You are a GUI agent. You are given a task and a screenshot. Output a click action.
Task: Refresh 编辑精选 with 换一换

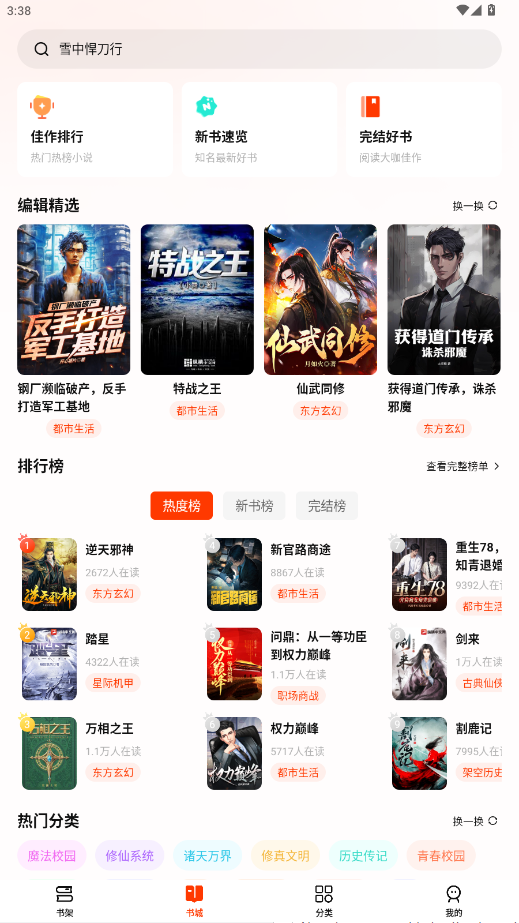coord(475,205)
